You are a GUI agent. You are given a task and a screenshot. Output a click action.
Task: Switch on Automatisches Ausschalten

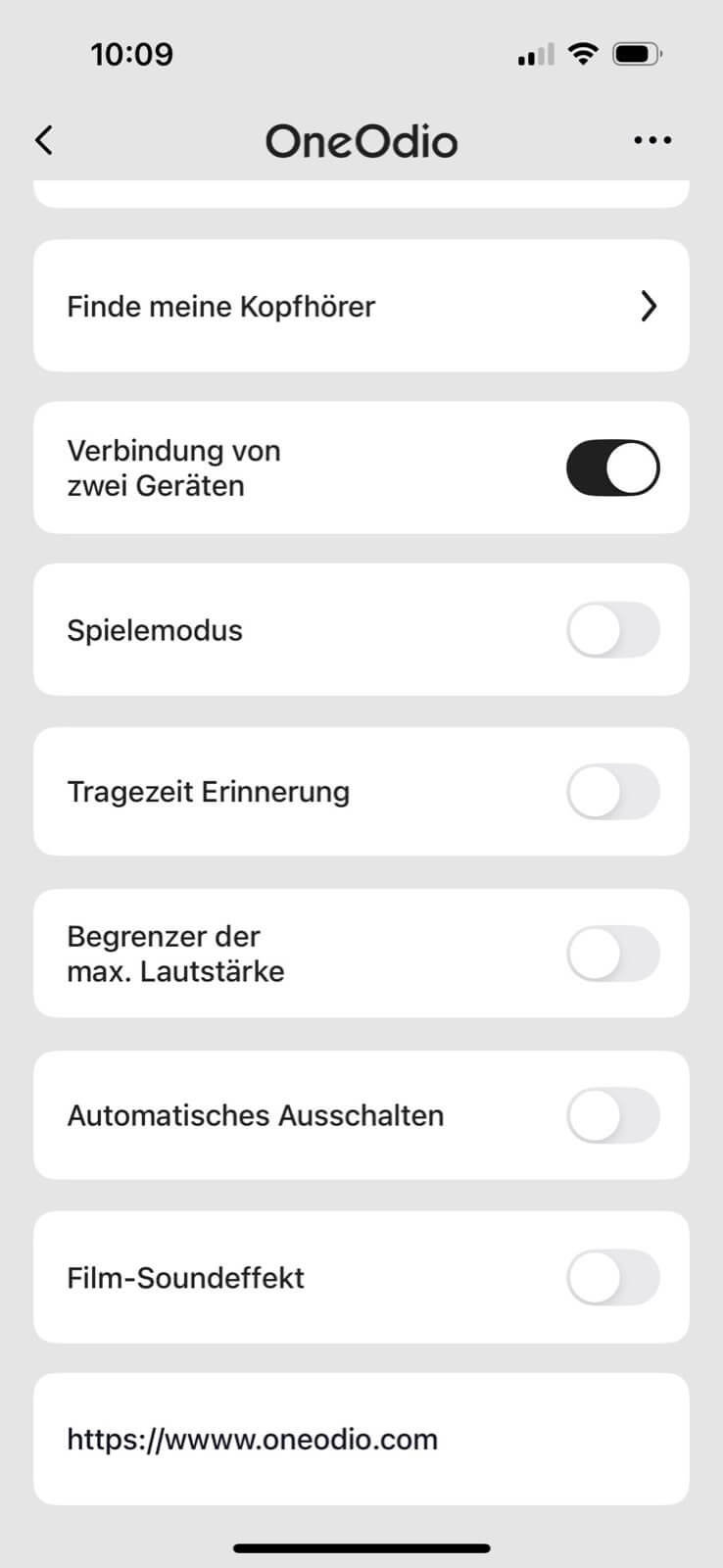click(x=613, y=1115)
